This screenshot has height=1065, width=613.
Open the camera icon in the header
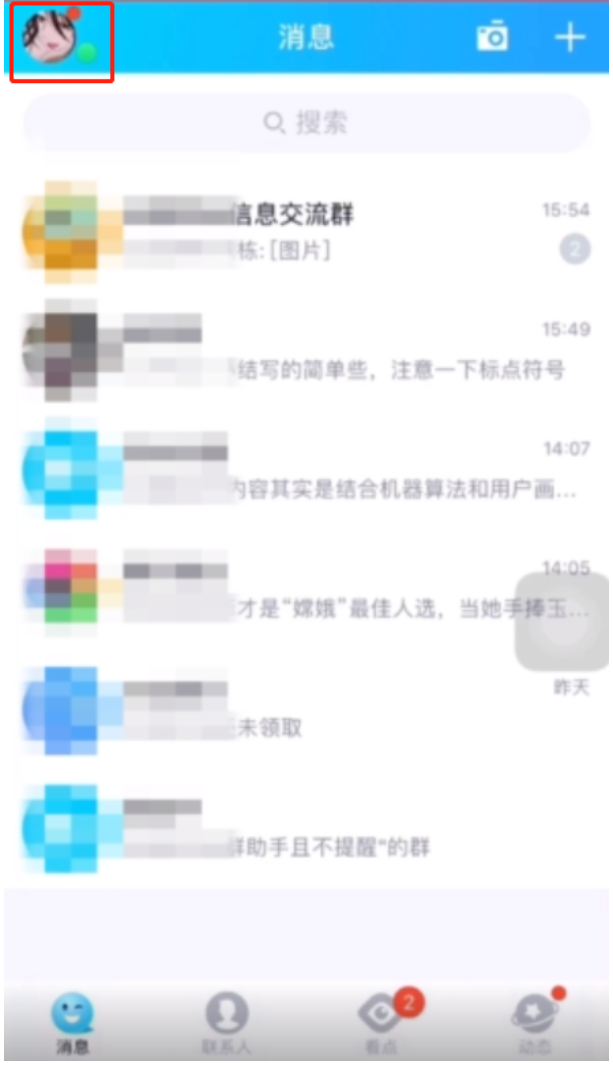click(492, 37)
